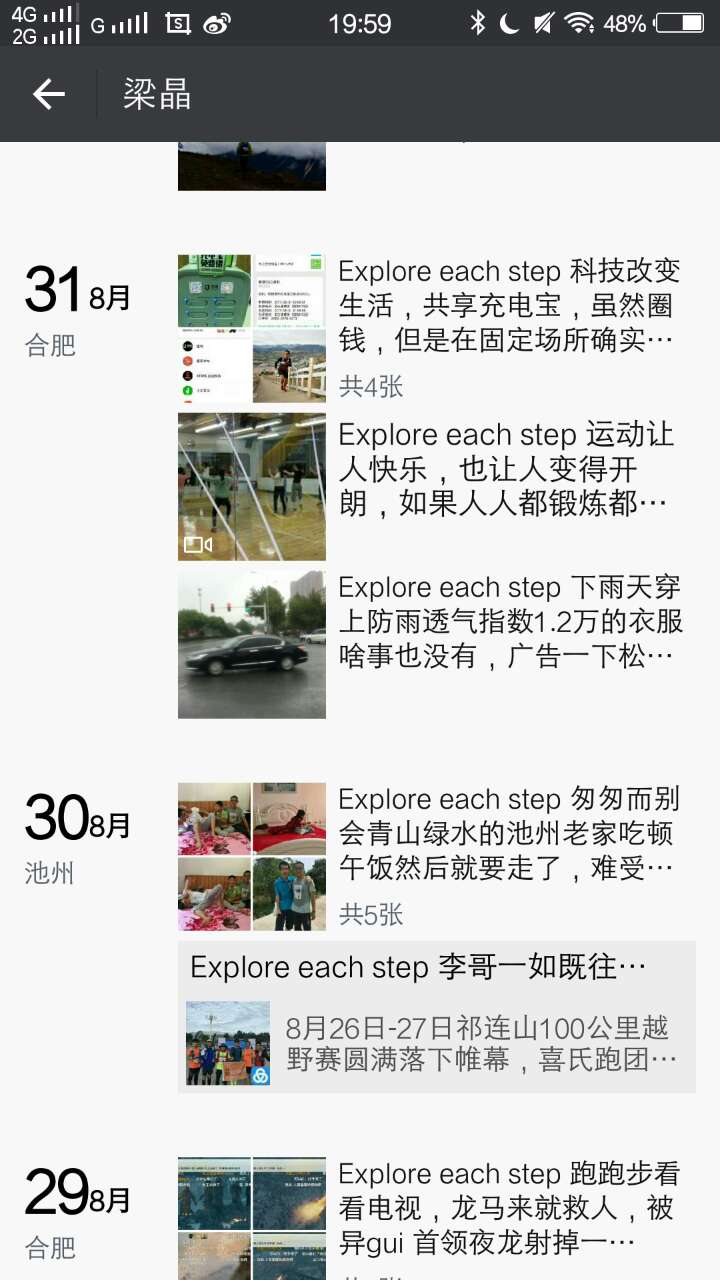Tap the game screenshot grid from August 29
Image resolution: width=720 pixels, height=1280 pixels.
click(x=251, y=1215)
